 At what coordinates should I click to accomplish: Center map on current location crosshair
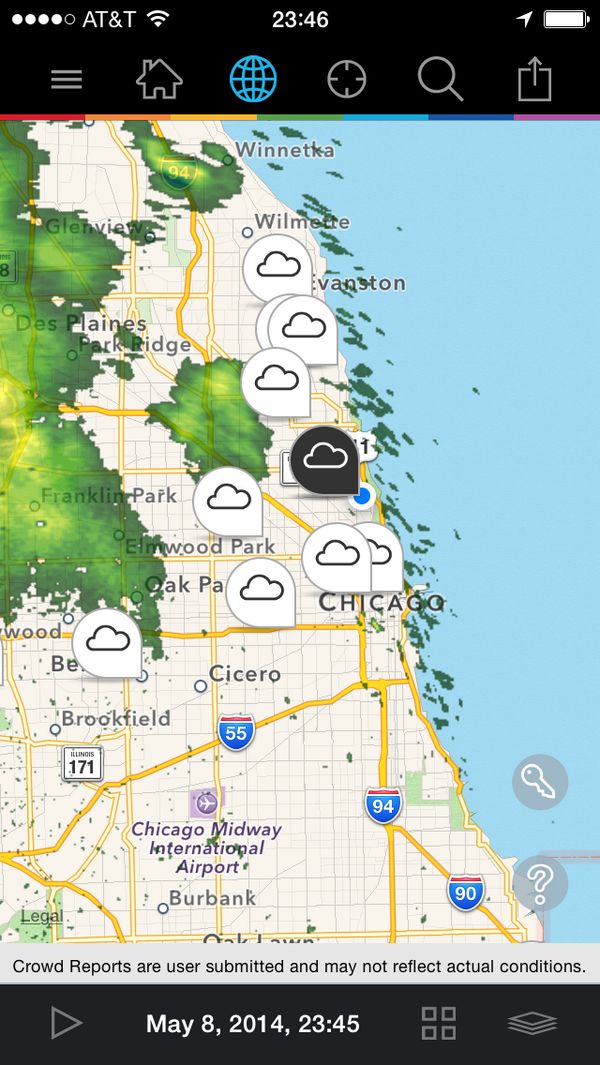[x=347, y=79]
